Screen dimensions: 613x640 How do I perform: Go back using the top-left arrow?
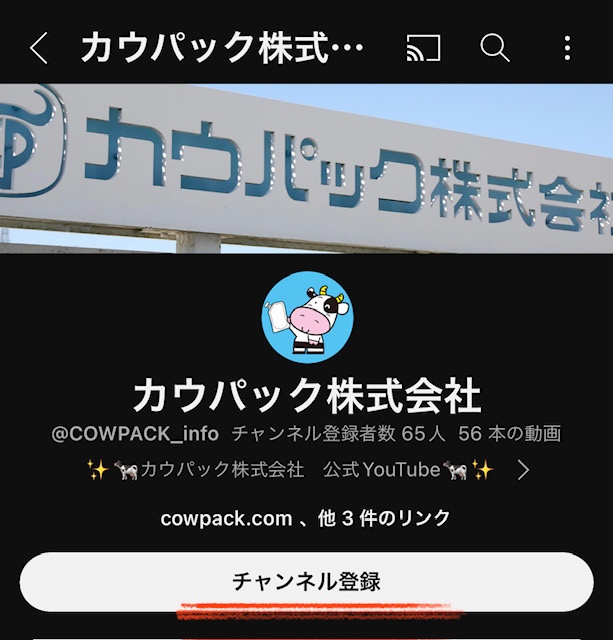click(38, 47)
